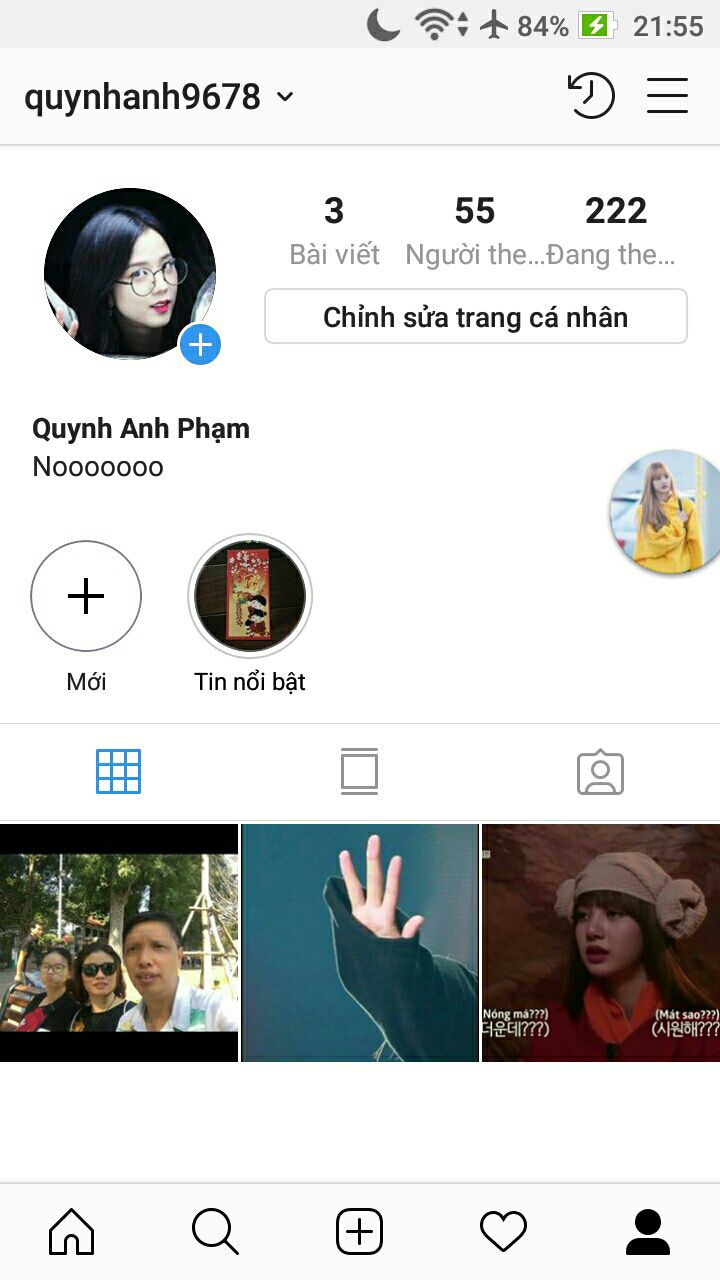Switch to the feed list view tab
Screen dimensions: 720x1280
[x=359, y=772]
